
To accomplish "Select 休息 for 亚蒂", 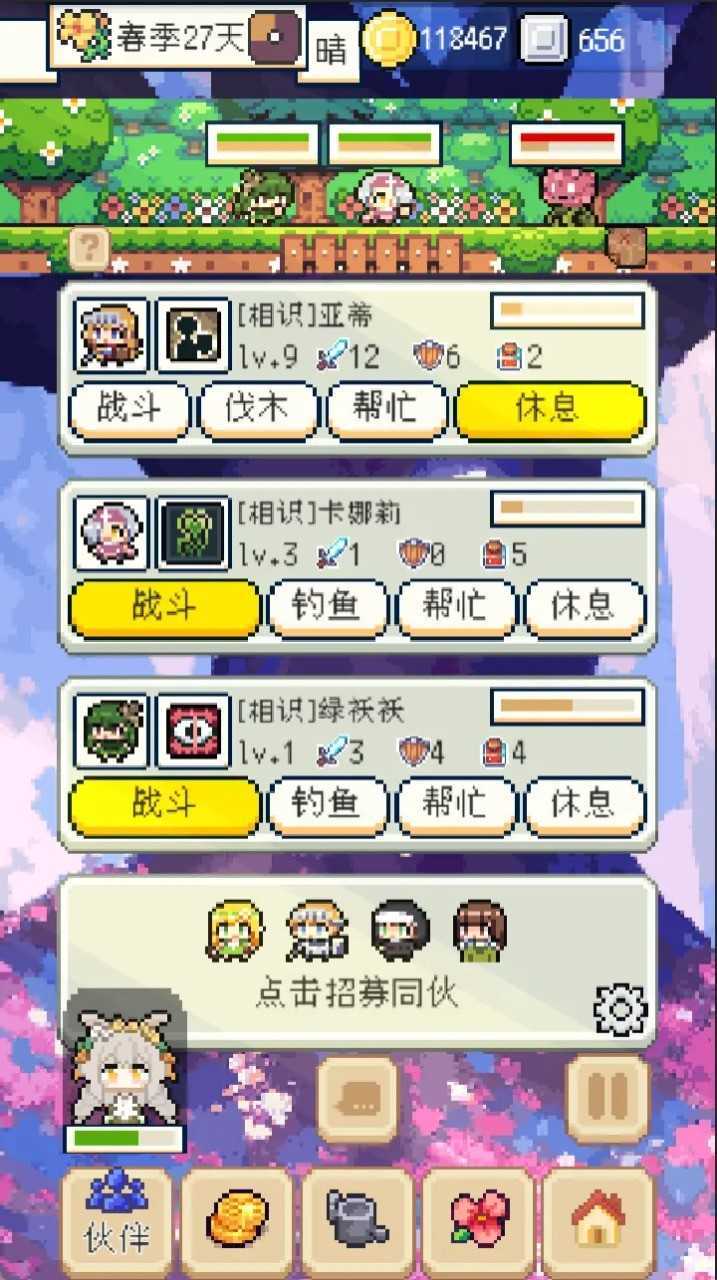I will click(549, 410).
